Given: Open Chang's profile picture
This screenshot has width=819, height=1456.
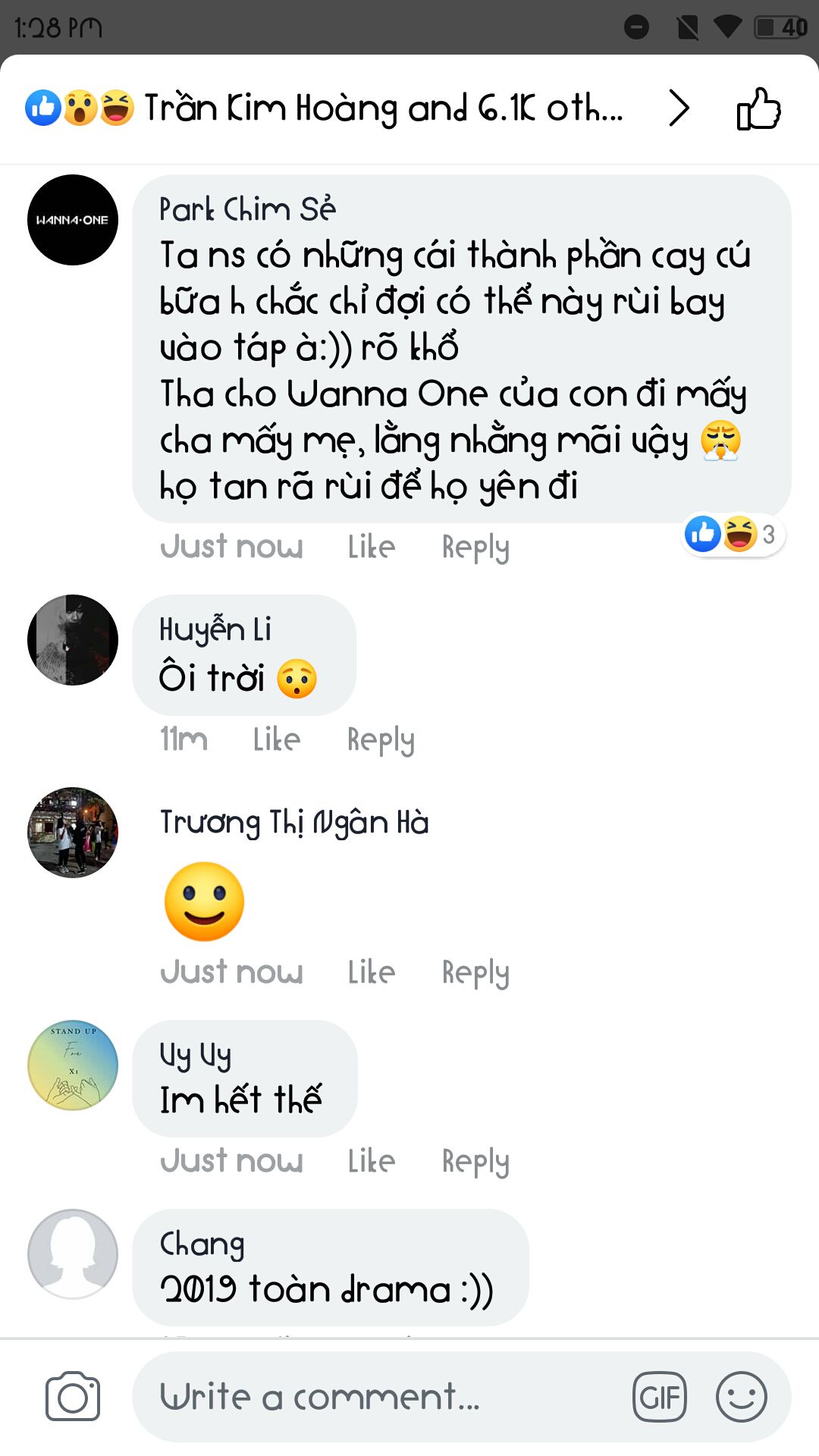Looking at the screenshot, I should click(x=73, y=1254).
